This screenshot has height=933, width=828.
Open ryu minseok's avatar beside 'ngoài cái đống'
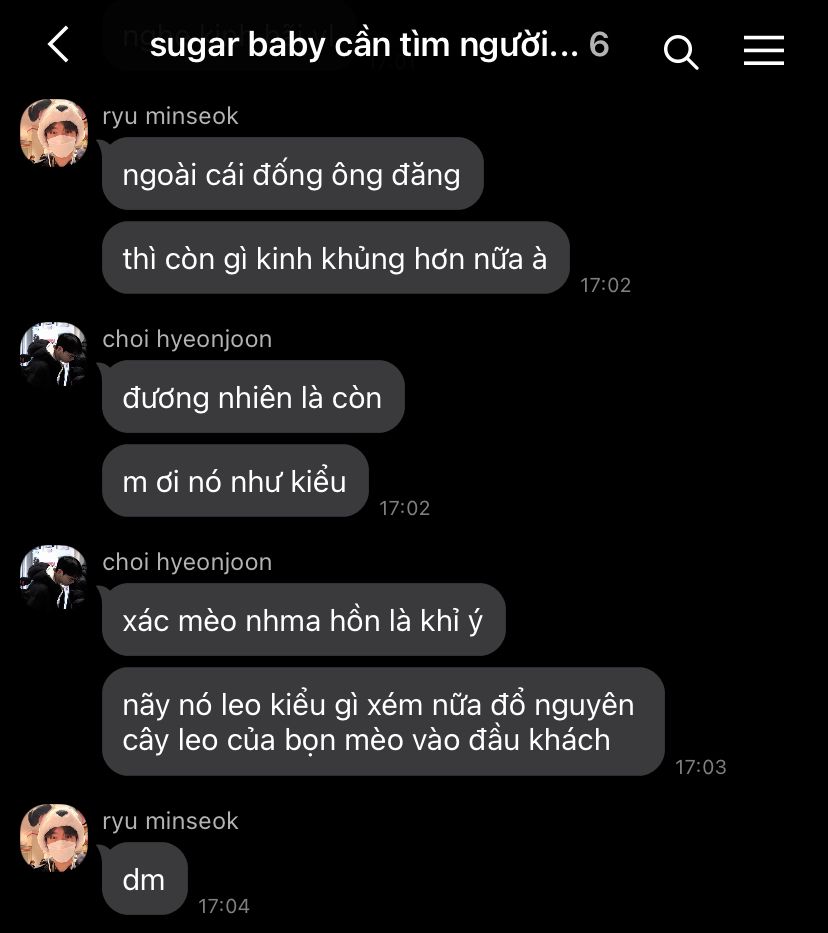[x=54, y=134]
